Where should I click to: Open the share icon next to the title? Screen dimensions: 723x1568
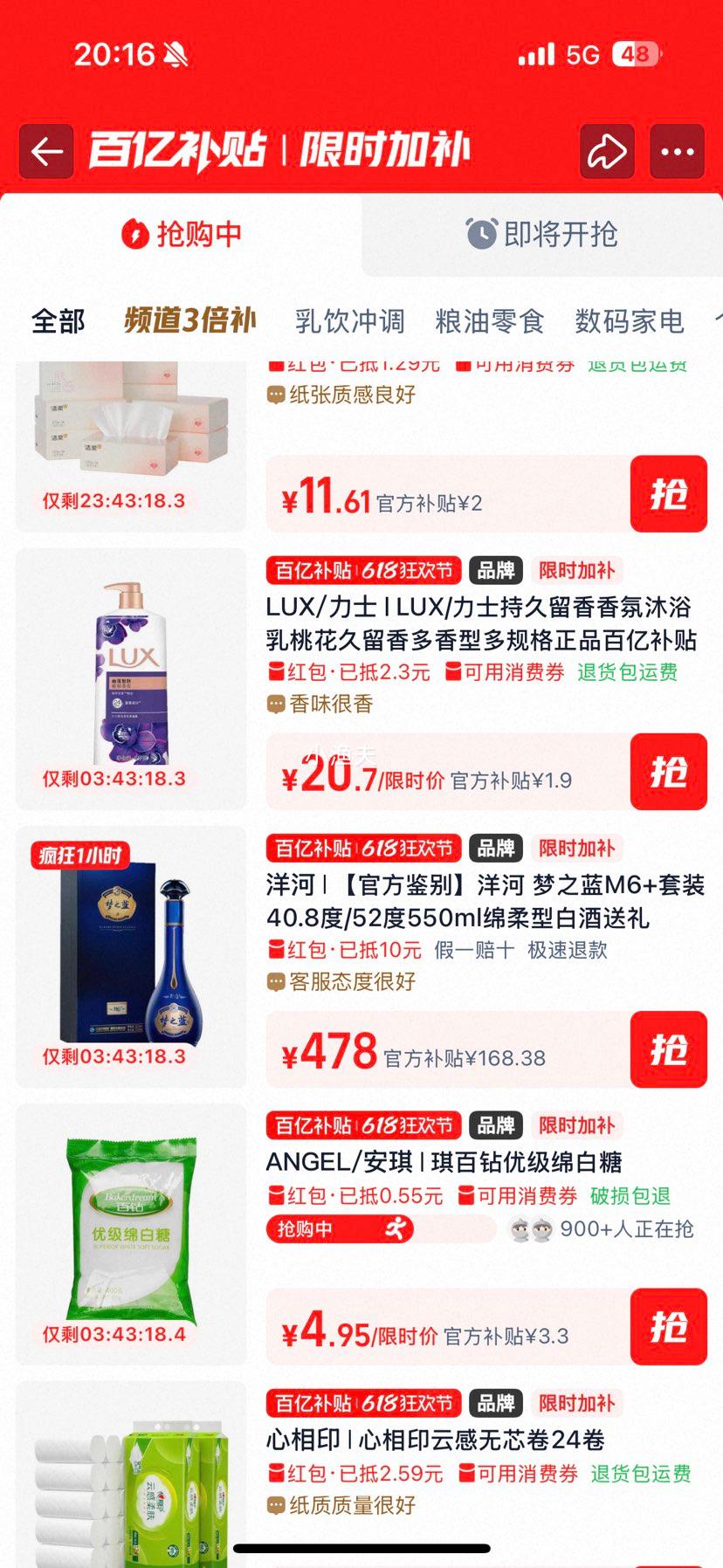point(606,150)
